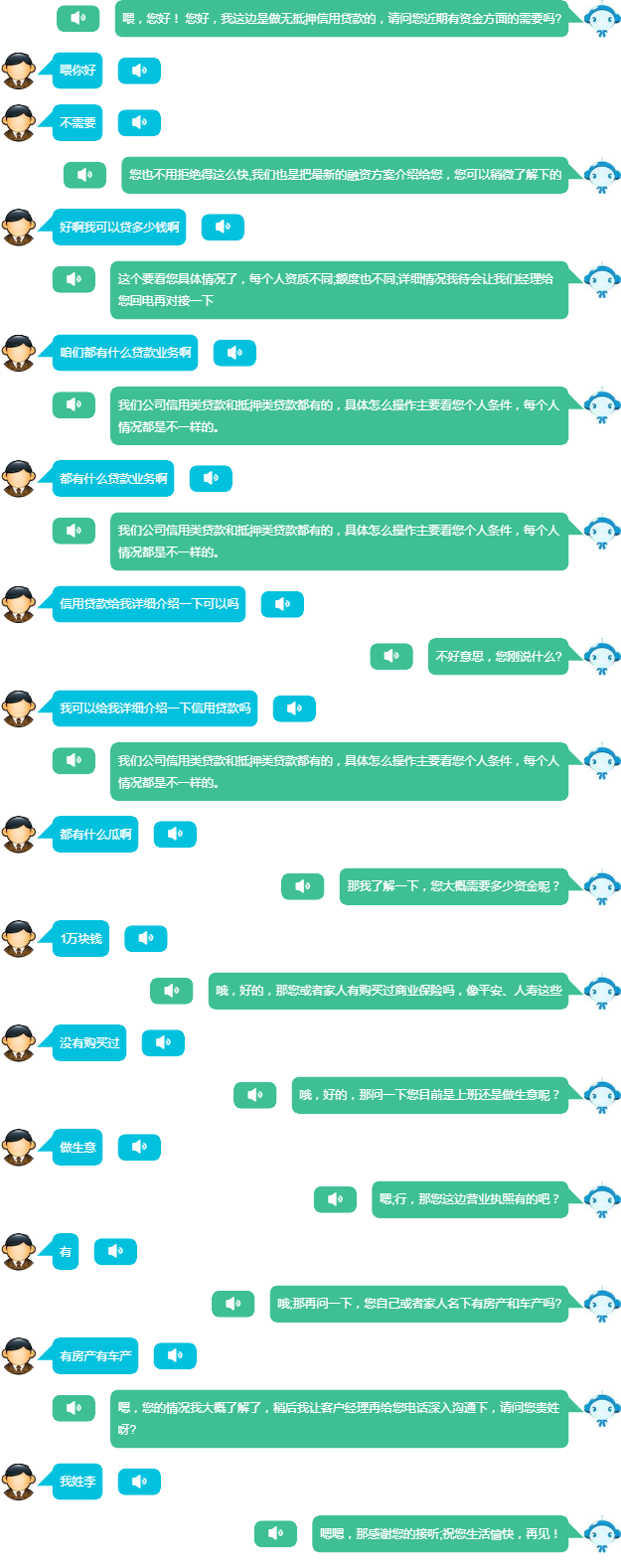Play audio for 没有购买过
Viewport: 621px width, 1568px height.
tap(163, 1042)
